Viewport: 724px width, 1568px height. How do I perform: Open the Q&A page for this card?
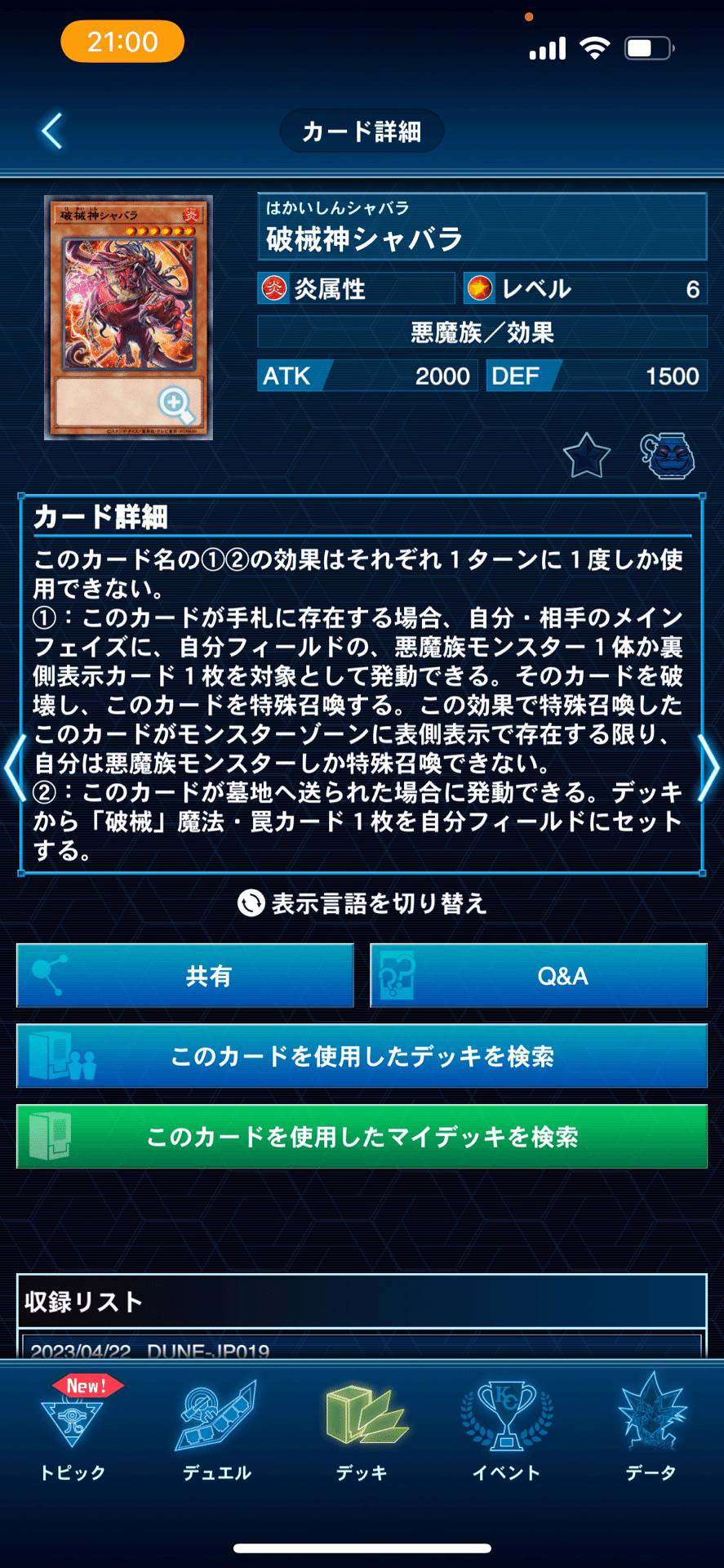[x=539, y=975]
